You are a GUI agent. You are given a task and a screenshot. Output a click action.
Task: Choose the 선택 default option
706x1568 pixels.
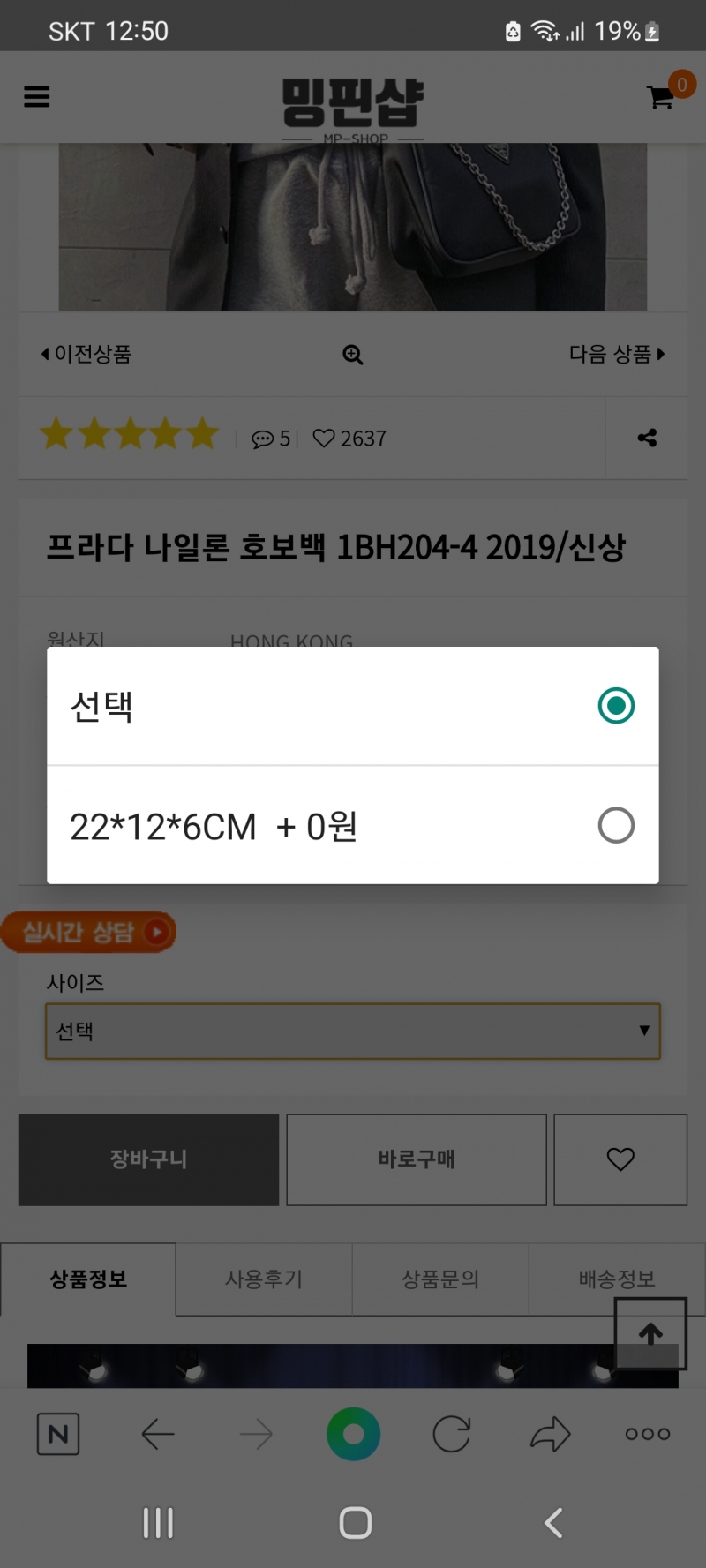[352, 706]
